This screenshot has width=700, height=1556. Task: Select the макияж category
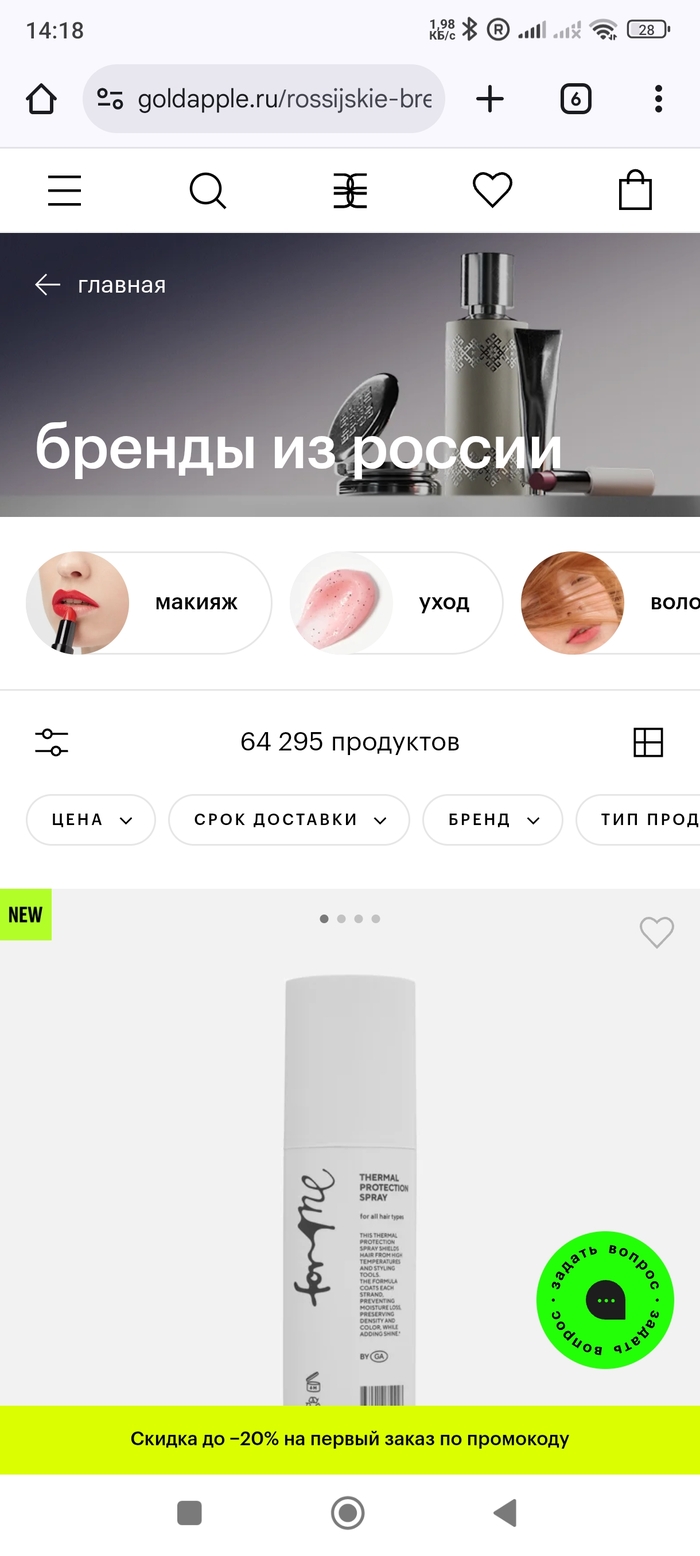tap(148, 603)
